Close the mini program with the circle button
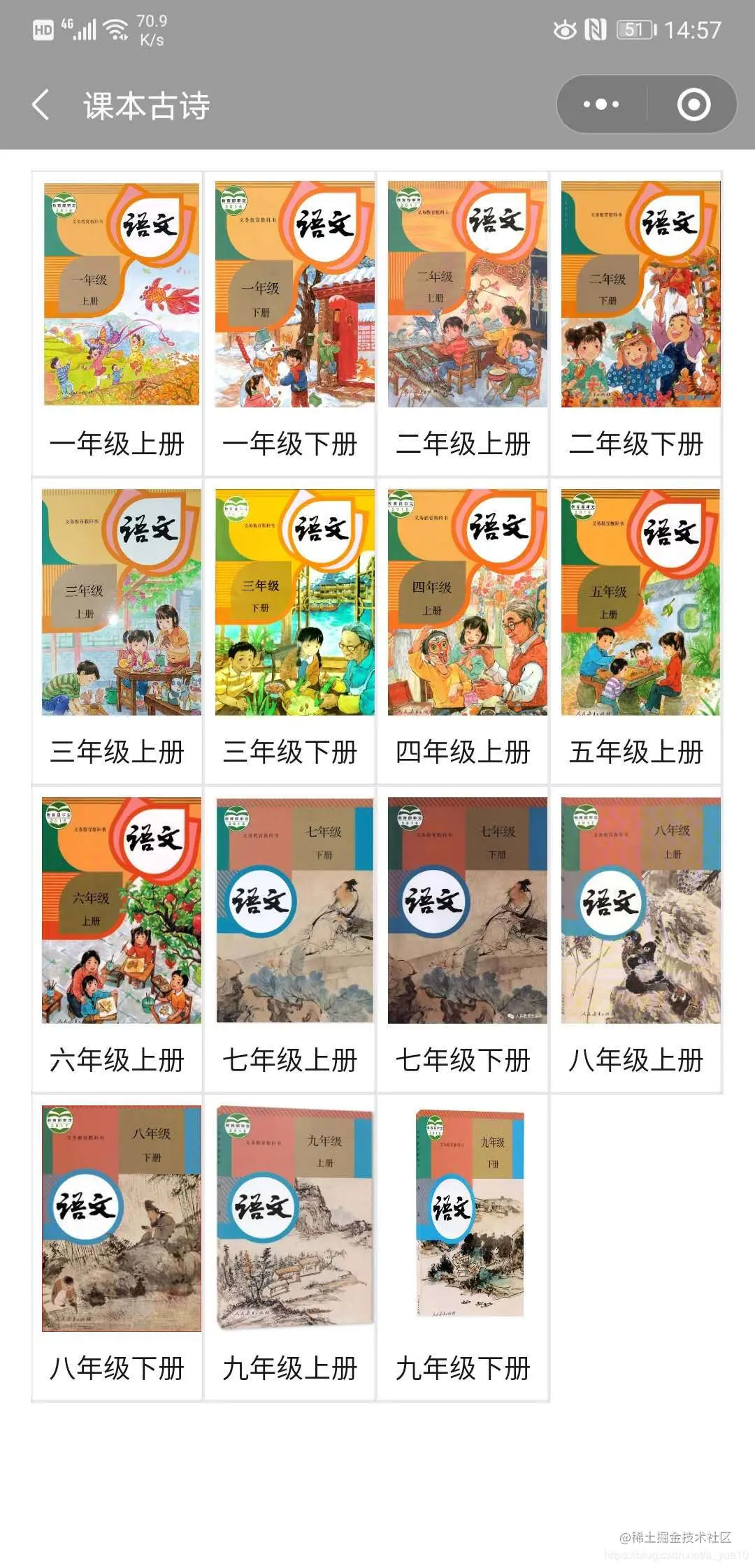Screen dimensions: 755x1568 tap(693, 105)
